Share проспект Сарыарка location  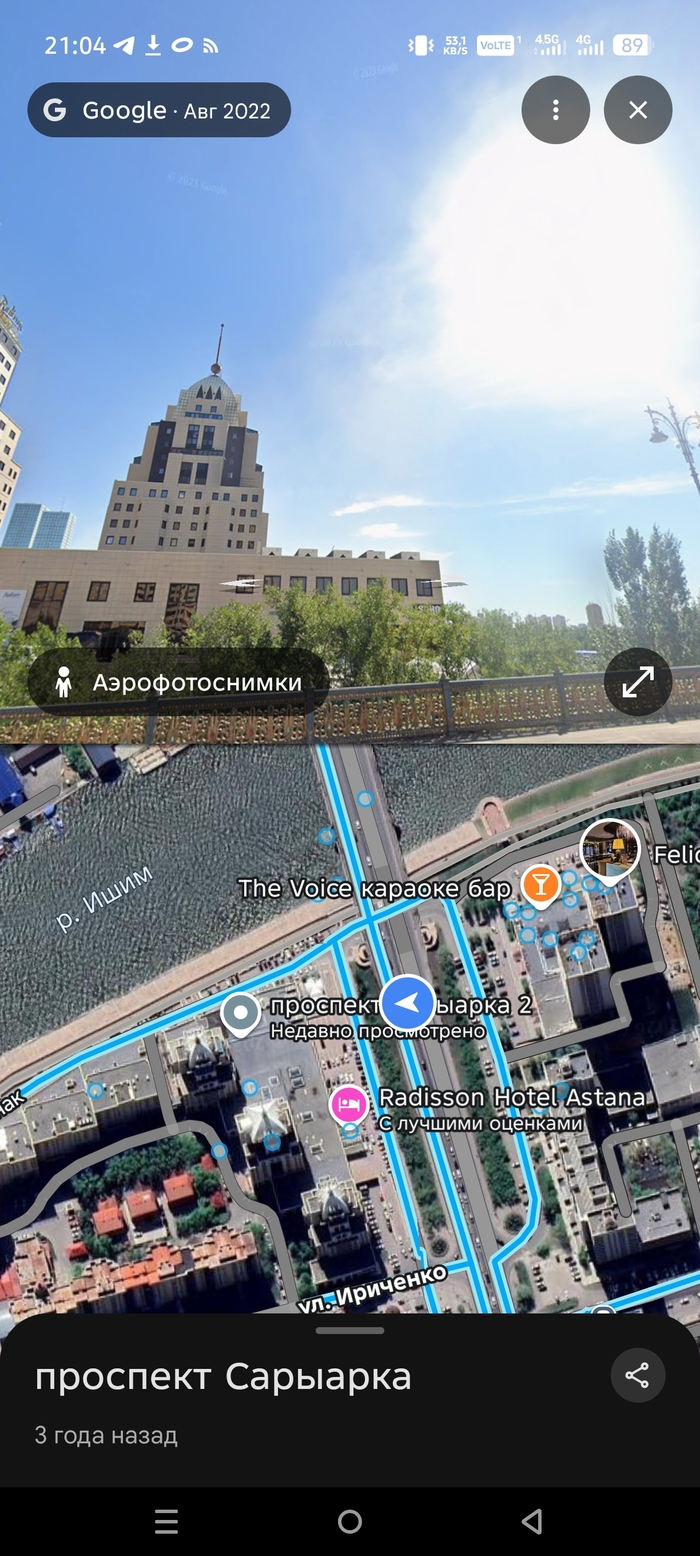point(638,1375)
